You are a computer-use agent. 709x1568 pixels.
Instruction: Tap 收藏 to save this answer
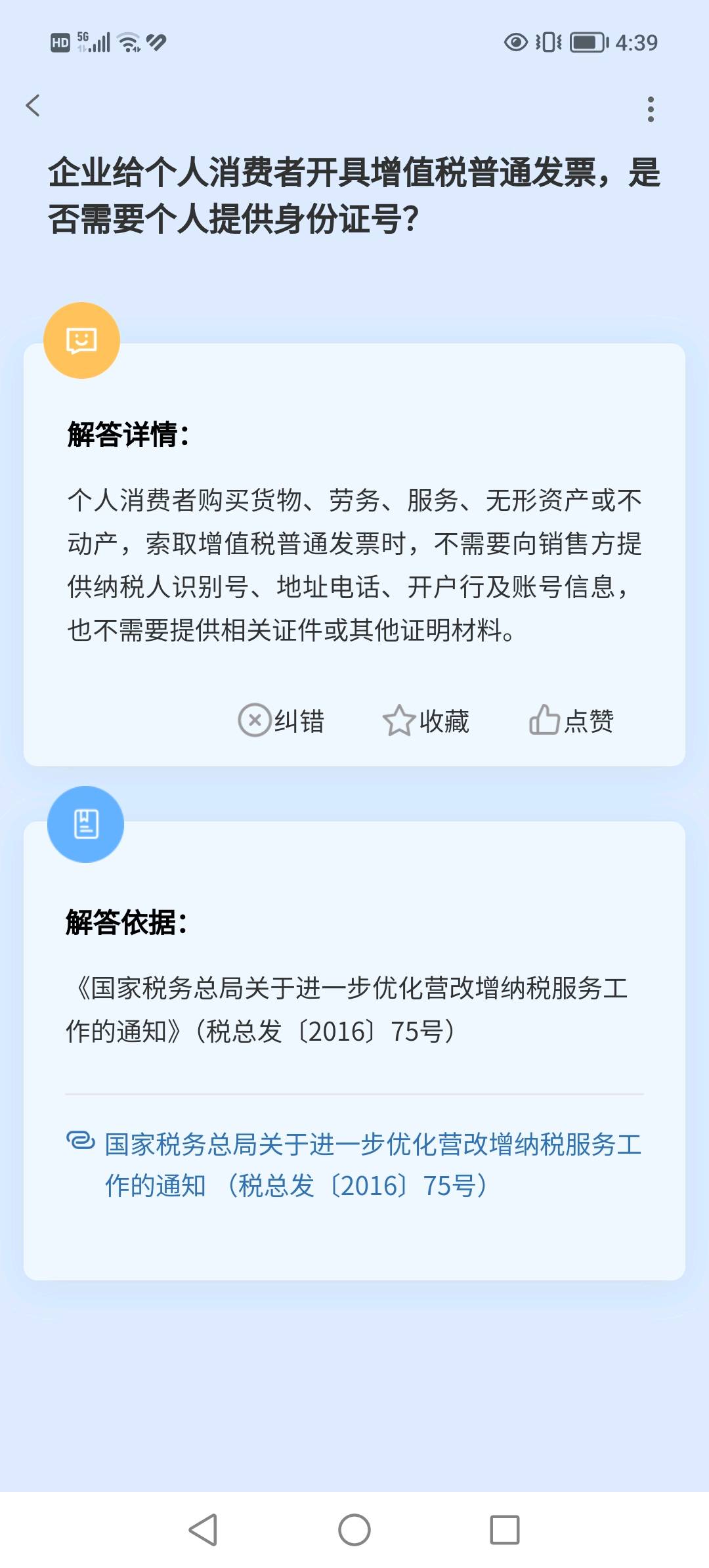pyautogui.click(x=426, y=720)
